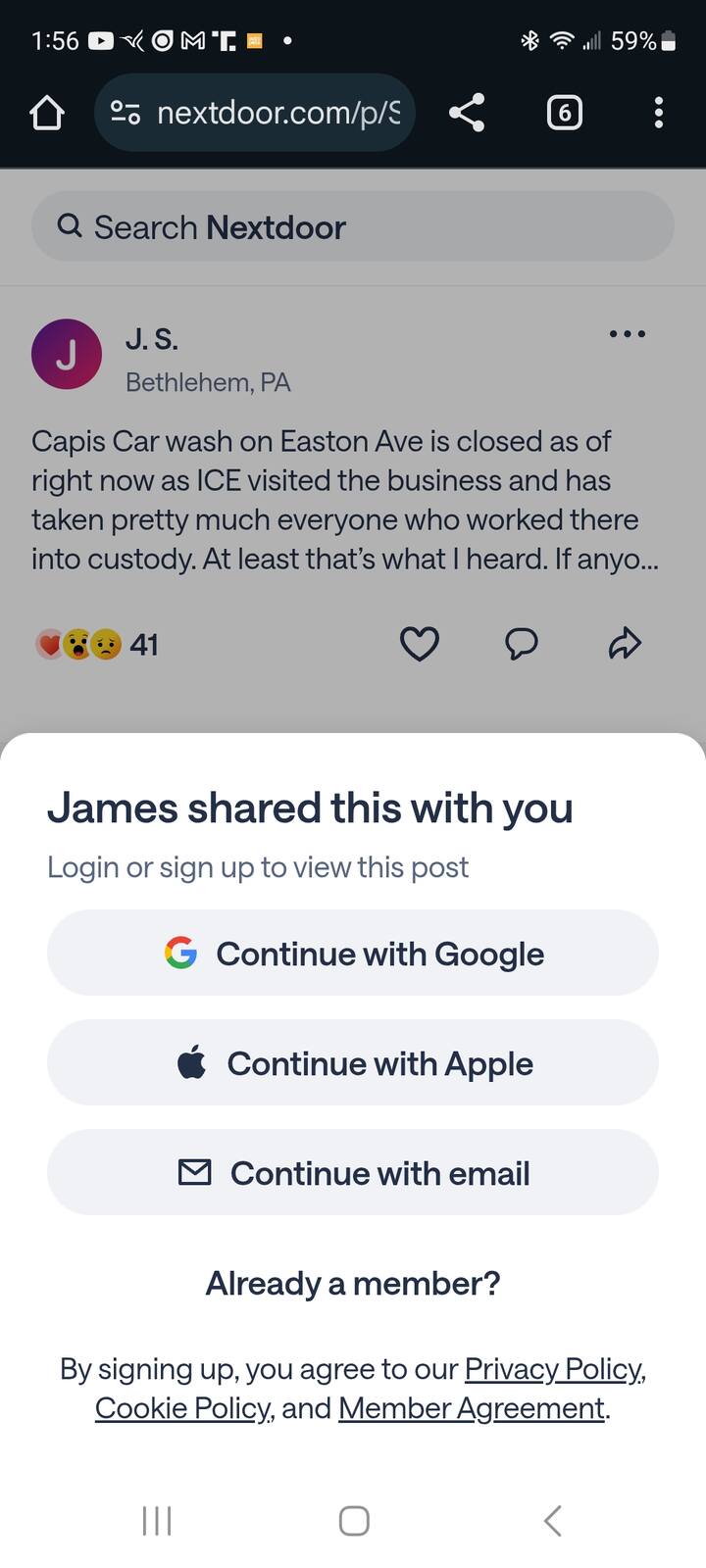Tap Already a member? to log in
Viewport: 706px width, 1568px height.
(353, 1283)
